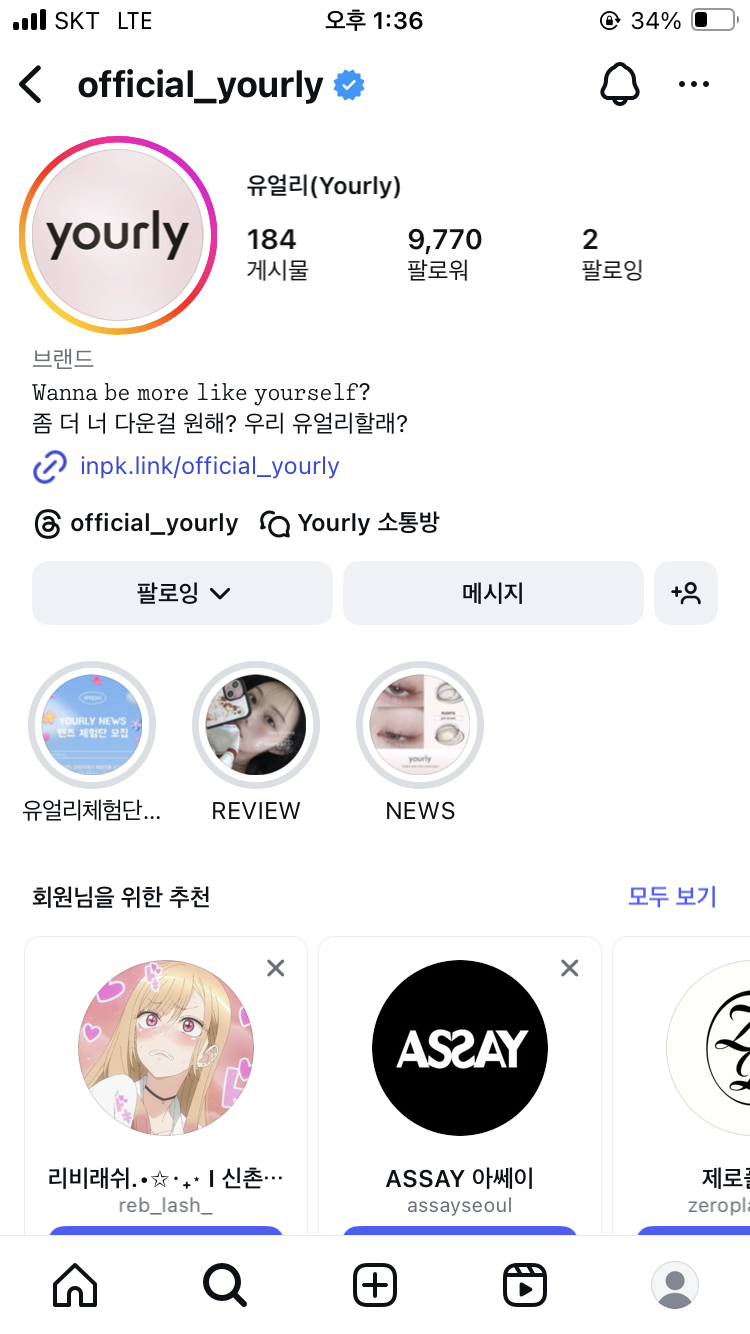The image size is (750, 1334).
Task: Dismiss the ASSAY 아쎄이 suggestion card
Action: (x=570, y=967)
